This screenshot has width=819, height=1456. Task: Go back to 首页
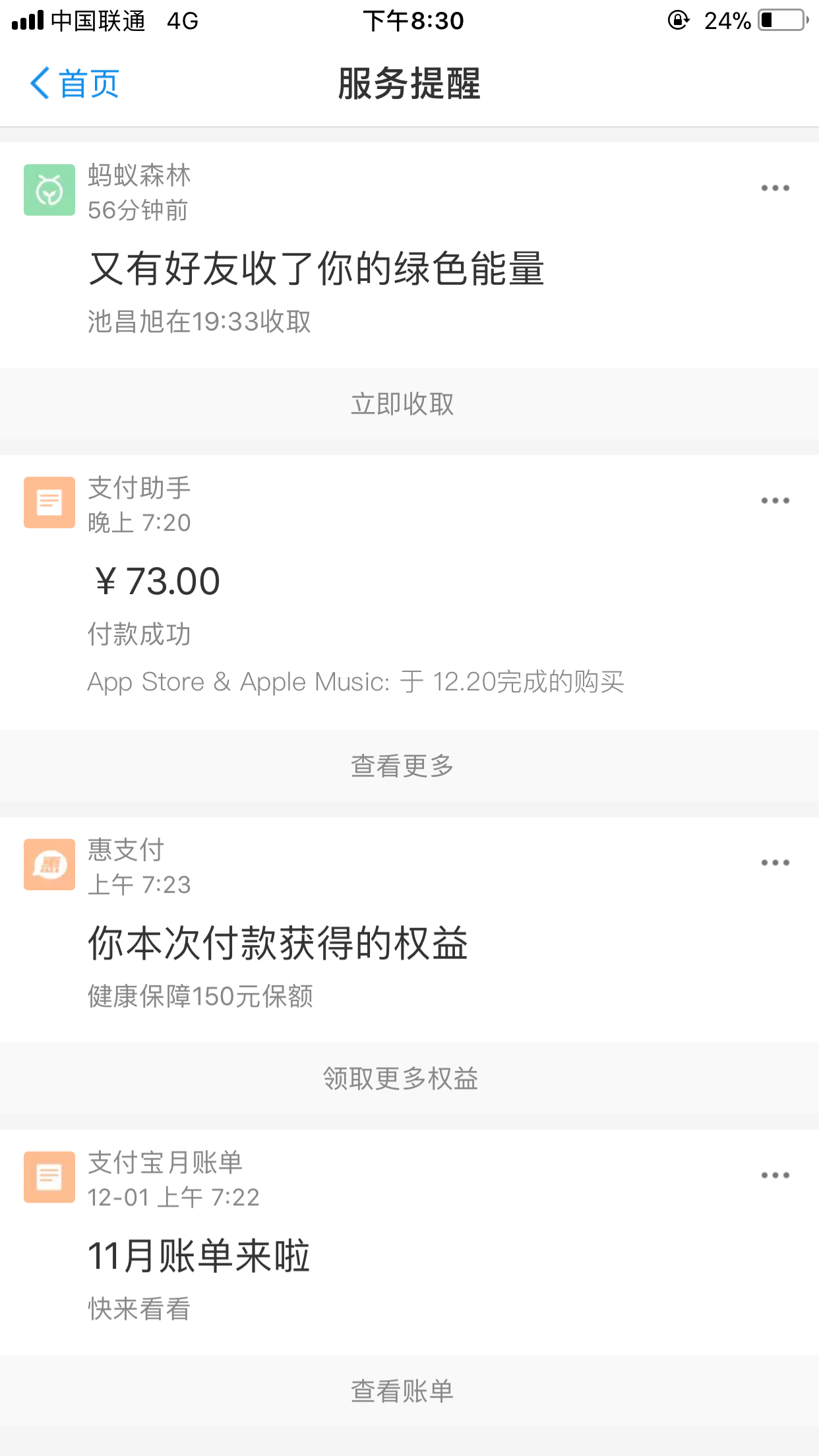pyautogui.click(x=75, y=84)
